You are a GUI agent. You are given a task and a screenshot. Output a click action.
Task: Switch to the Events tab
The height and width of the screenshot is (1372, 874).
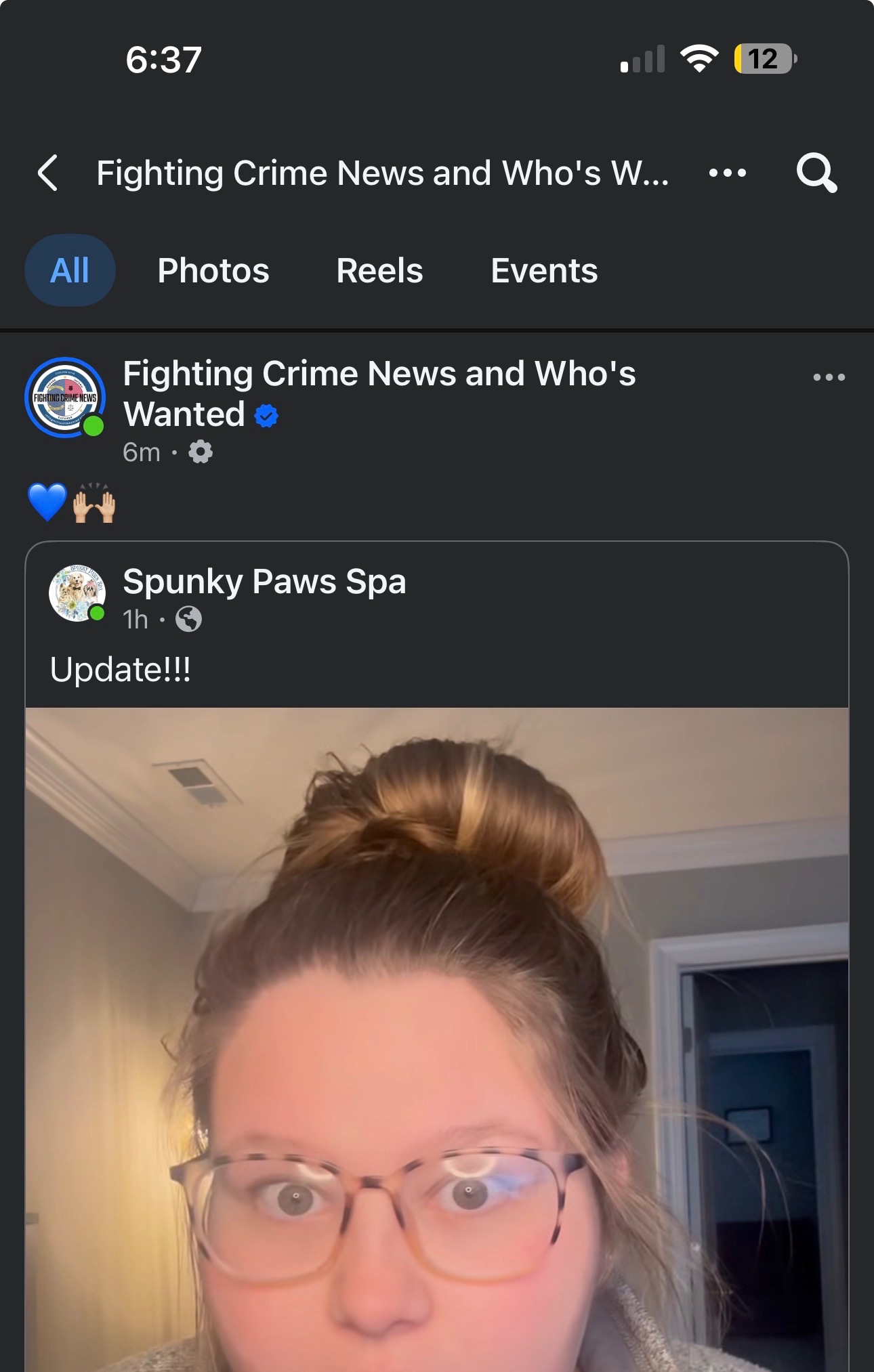pyautogui.click(x=544, y=271)
